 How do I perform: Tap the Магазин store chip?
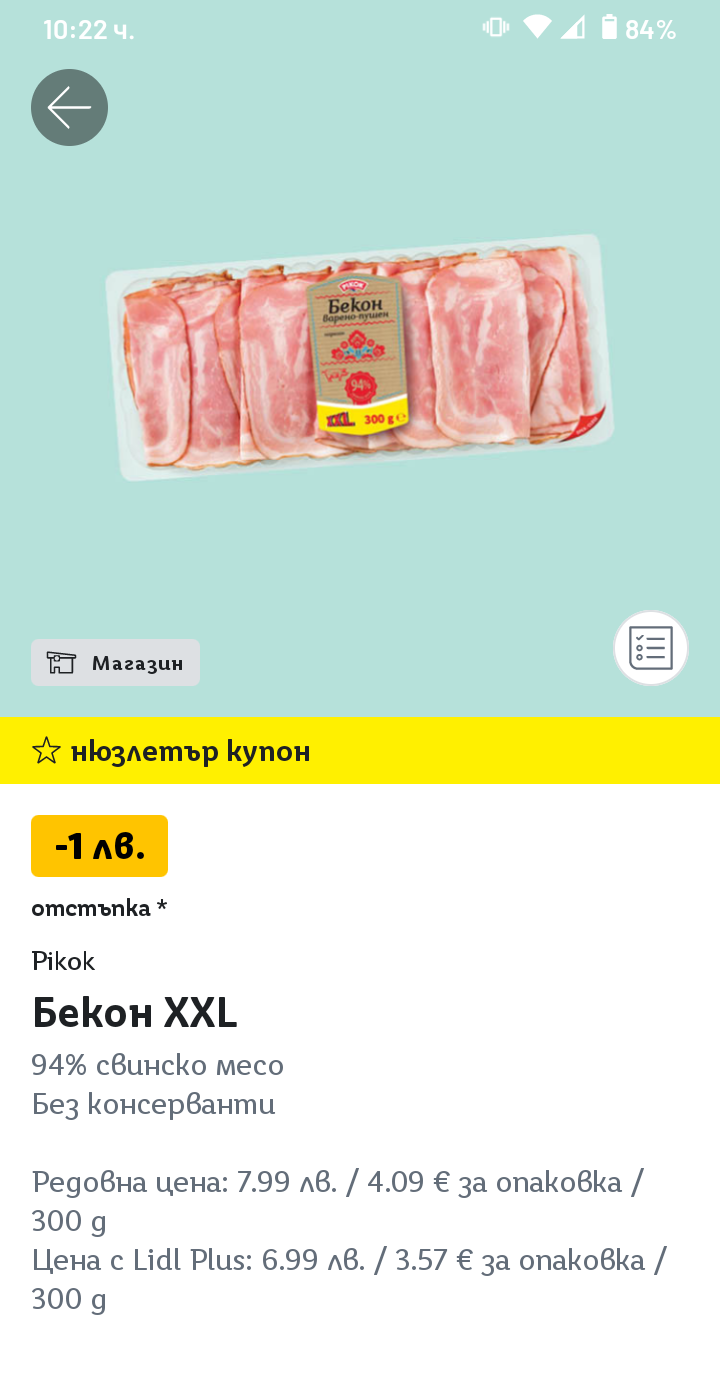point(115,662)
